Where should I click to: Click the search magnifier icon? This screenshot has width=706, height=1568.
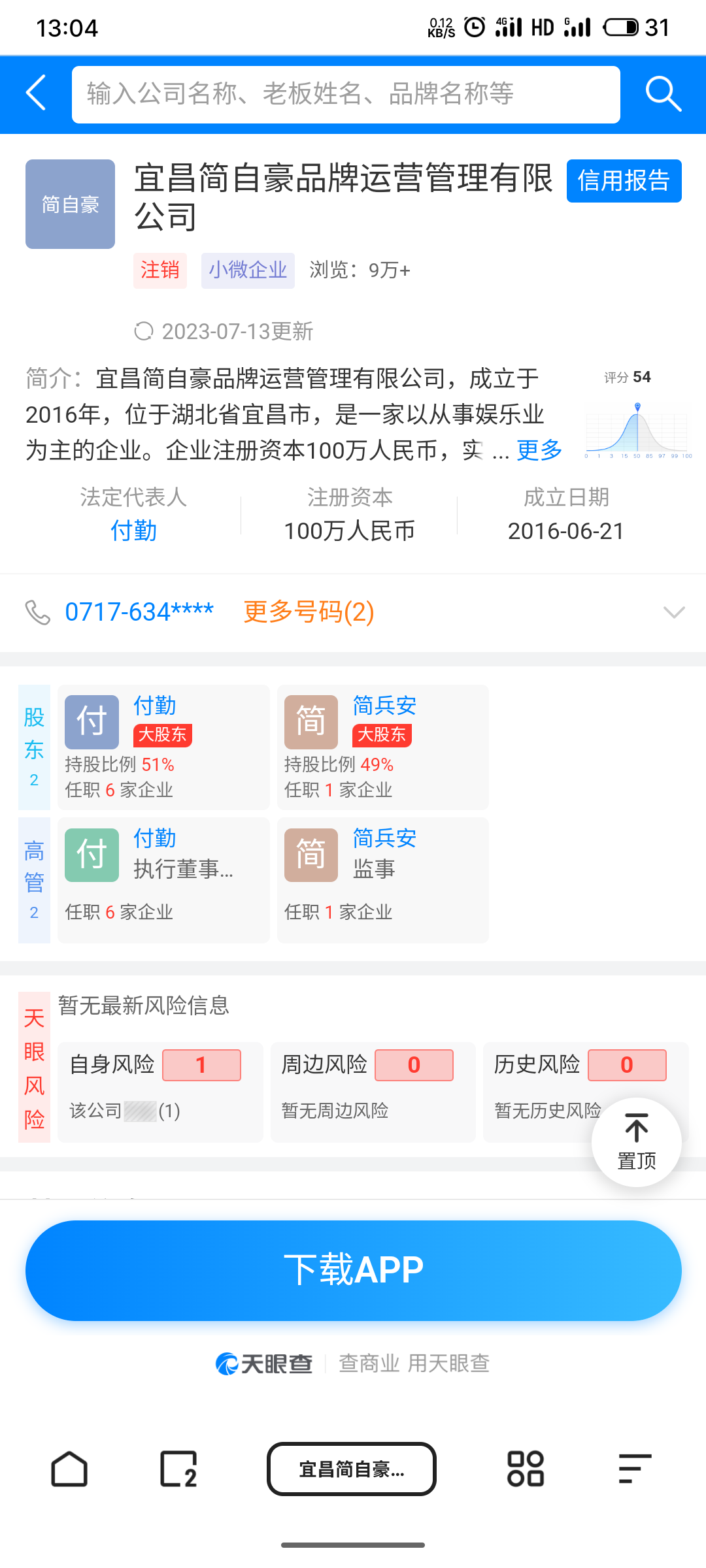663,94
